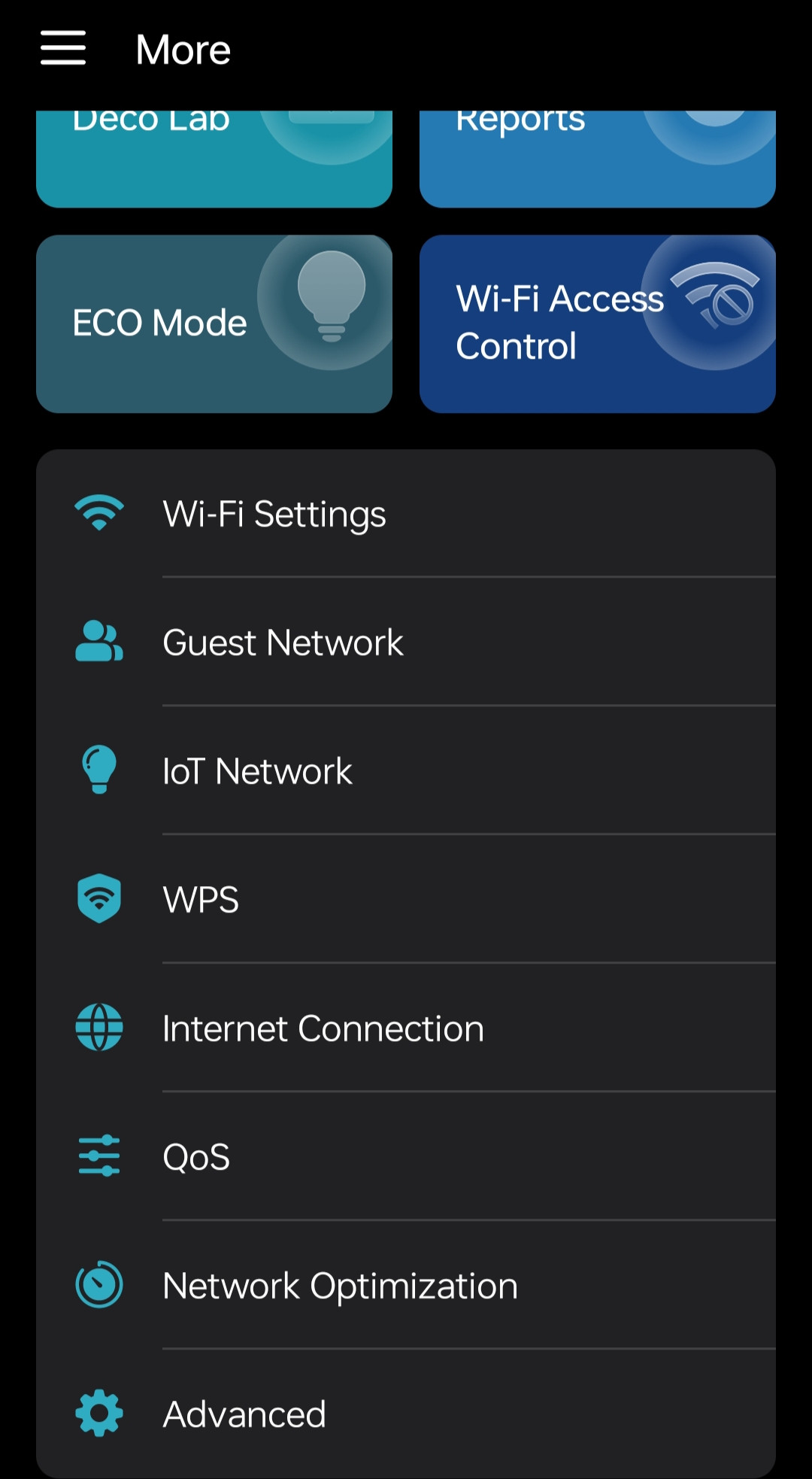Open the Reports card
The image size is (812, 1479).
[598, 159]
